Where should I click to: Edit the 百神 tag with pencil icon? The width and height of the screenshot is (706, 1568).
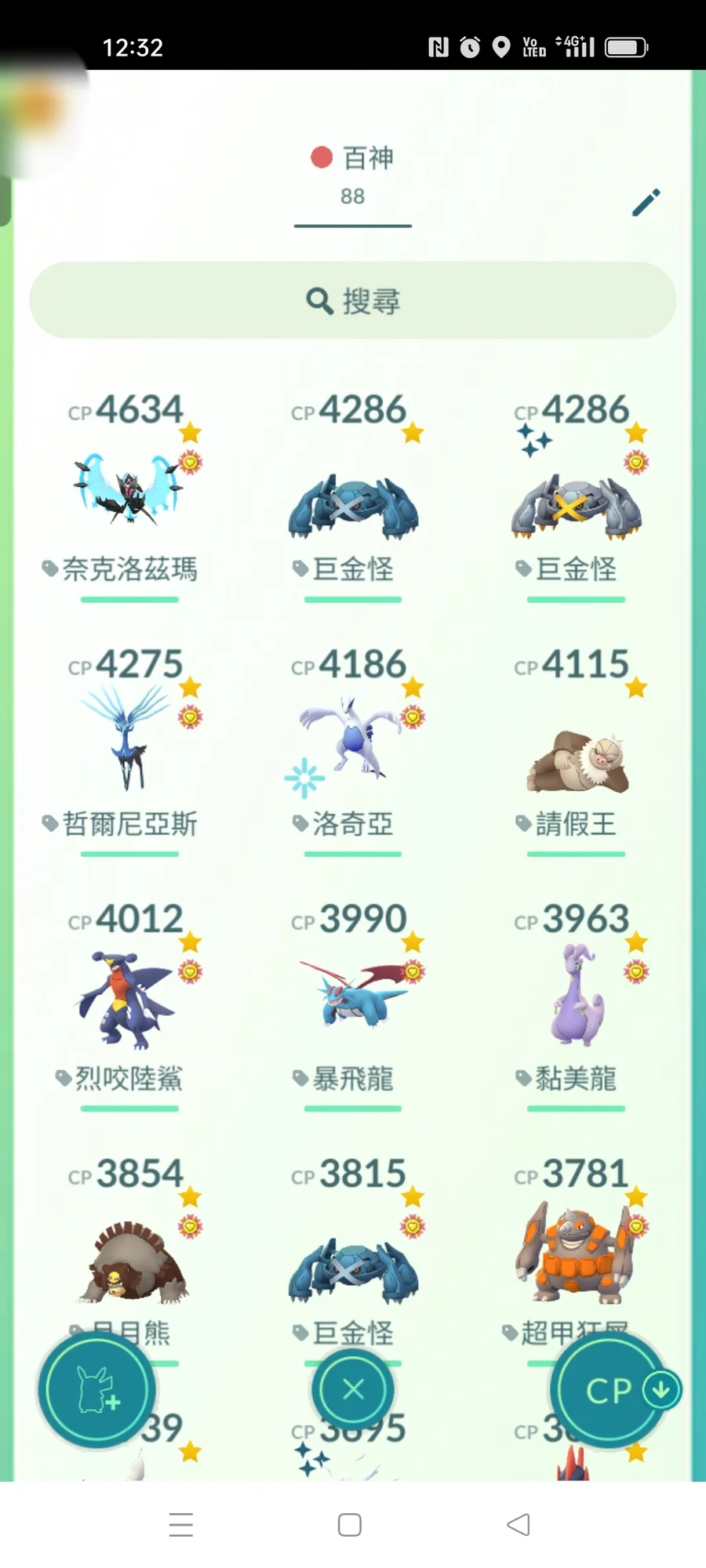tap(646, 203)
